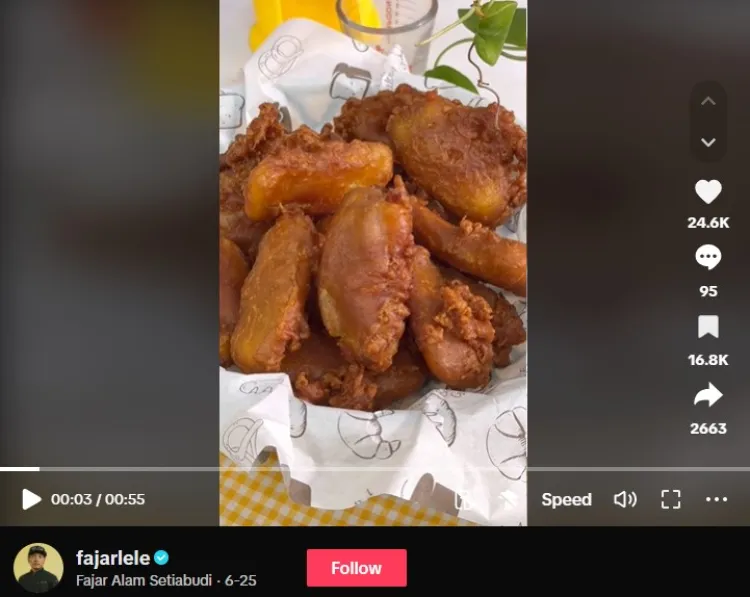Share this video
Image resolution: width=750 pixels, height=597 pixels.
(x=708, y=395)
